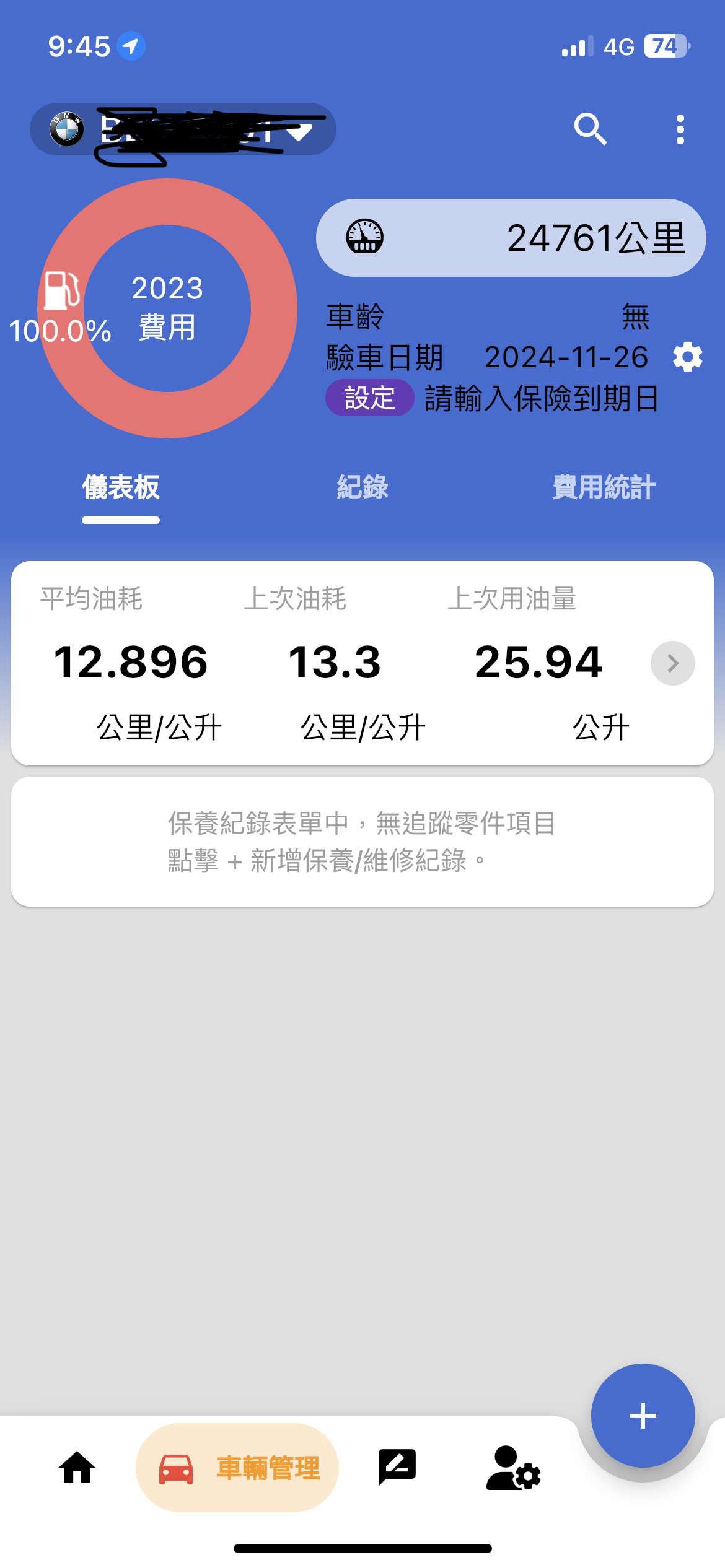Image resolution: width=725 pixels, height=1568 pixels.
Task: Open the three-dot overflow menu
Action: (x=680, y=130)
